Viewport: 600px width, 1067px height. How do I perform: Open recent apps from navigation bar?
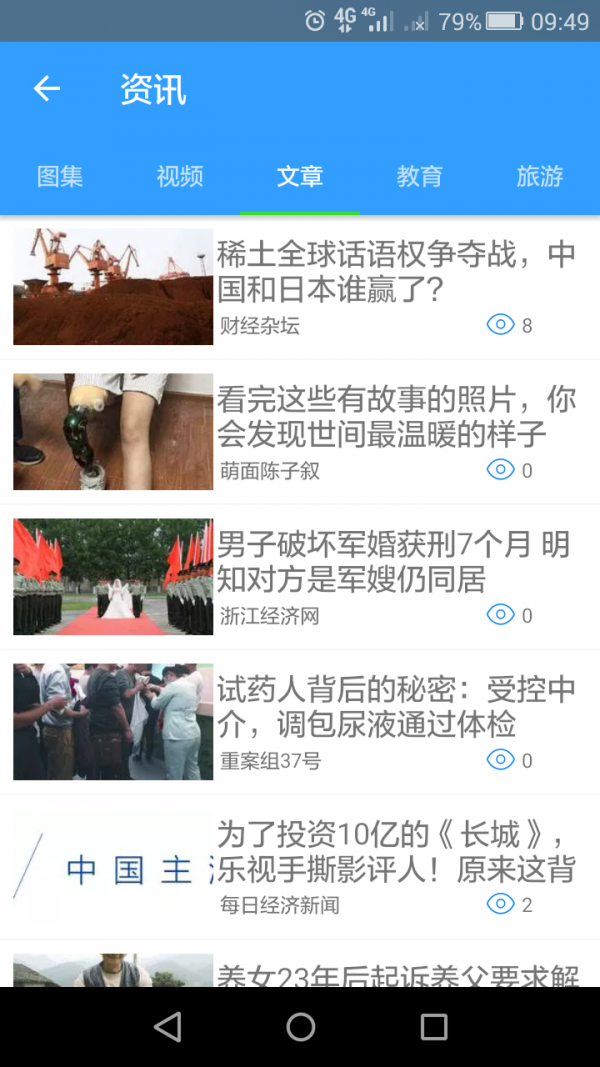pos(433,1027)
